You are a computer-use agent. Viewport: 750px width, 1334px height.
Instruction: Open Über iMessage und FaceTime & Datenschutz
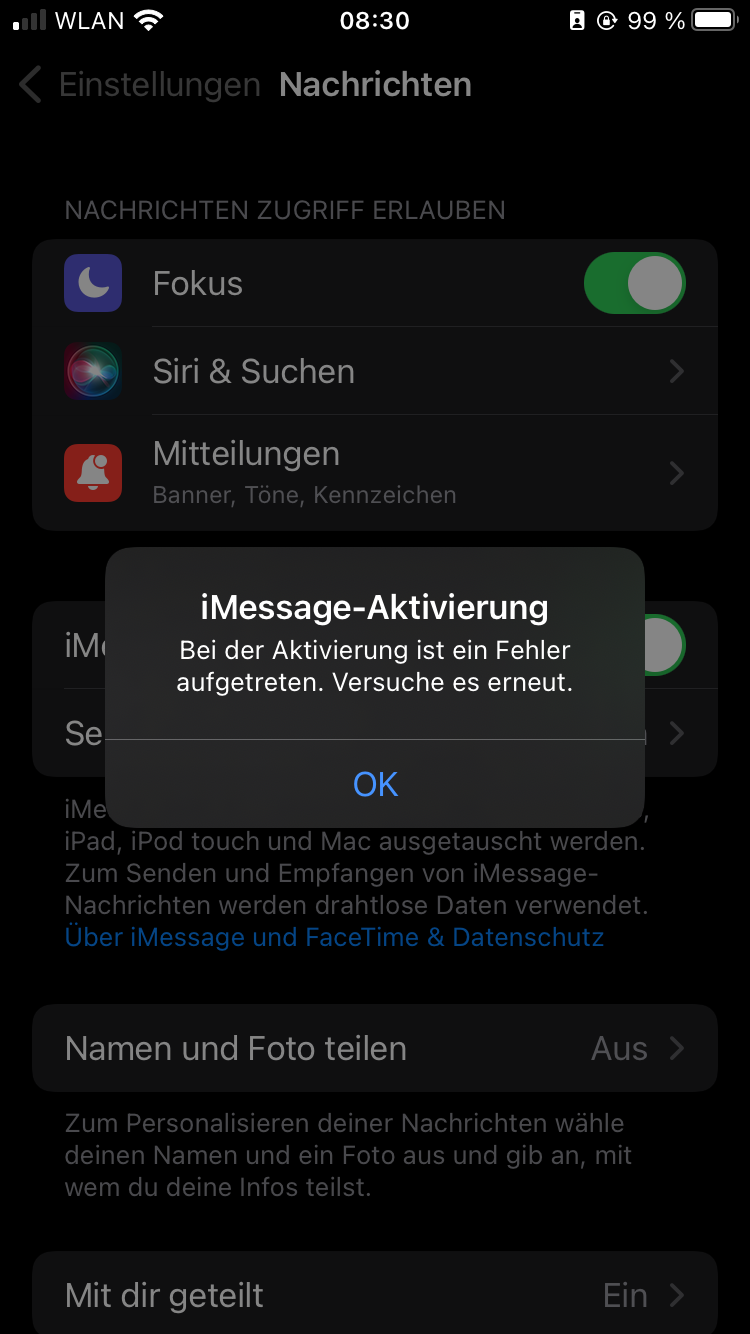(334, 937)
